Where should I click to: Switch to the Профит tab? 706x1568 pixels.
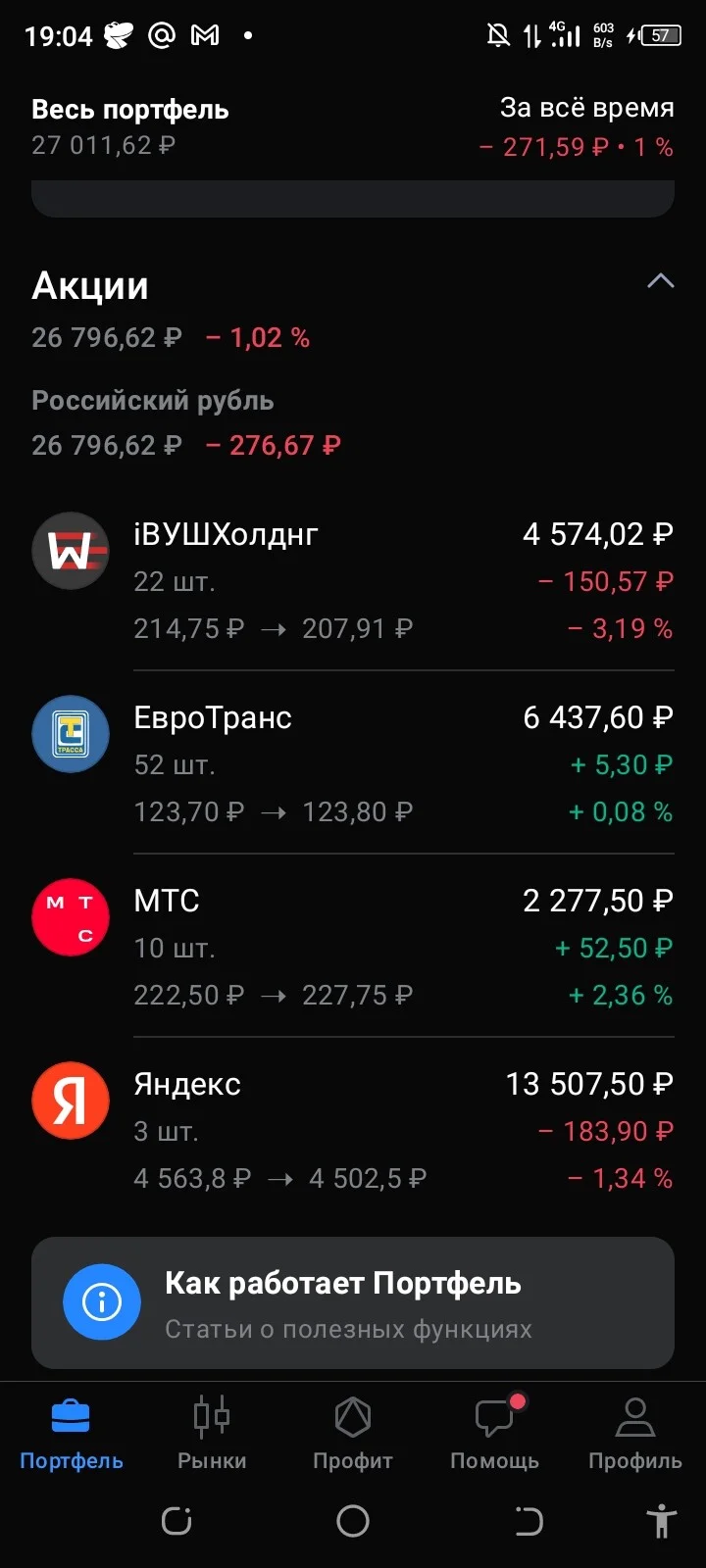[x=353, y=1433]
